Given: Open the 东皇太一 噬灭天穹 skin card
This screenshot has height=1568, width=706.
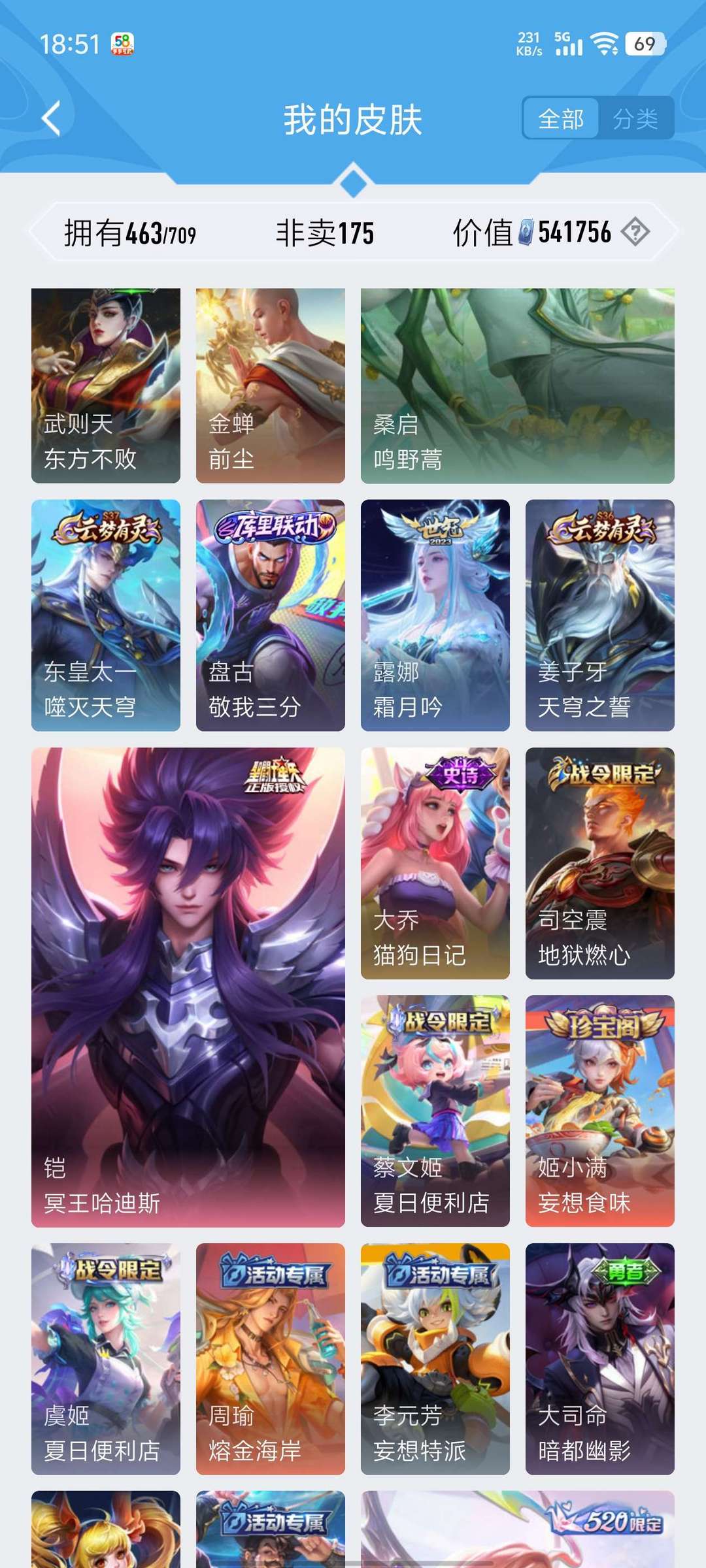Looking at the screenshot, I should [106, 615].
